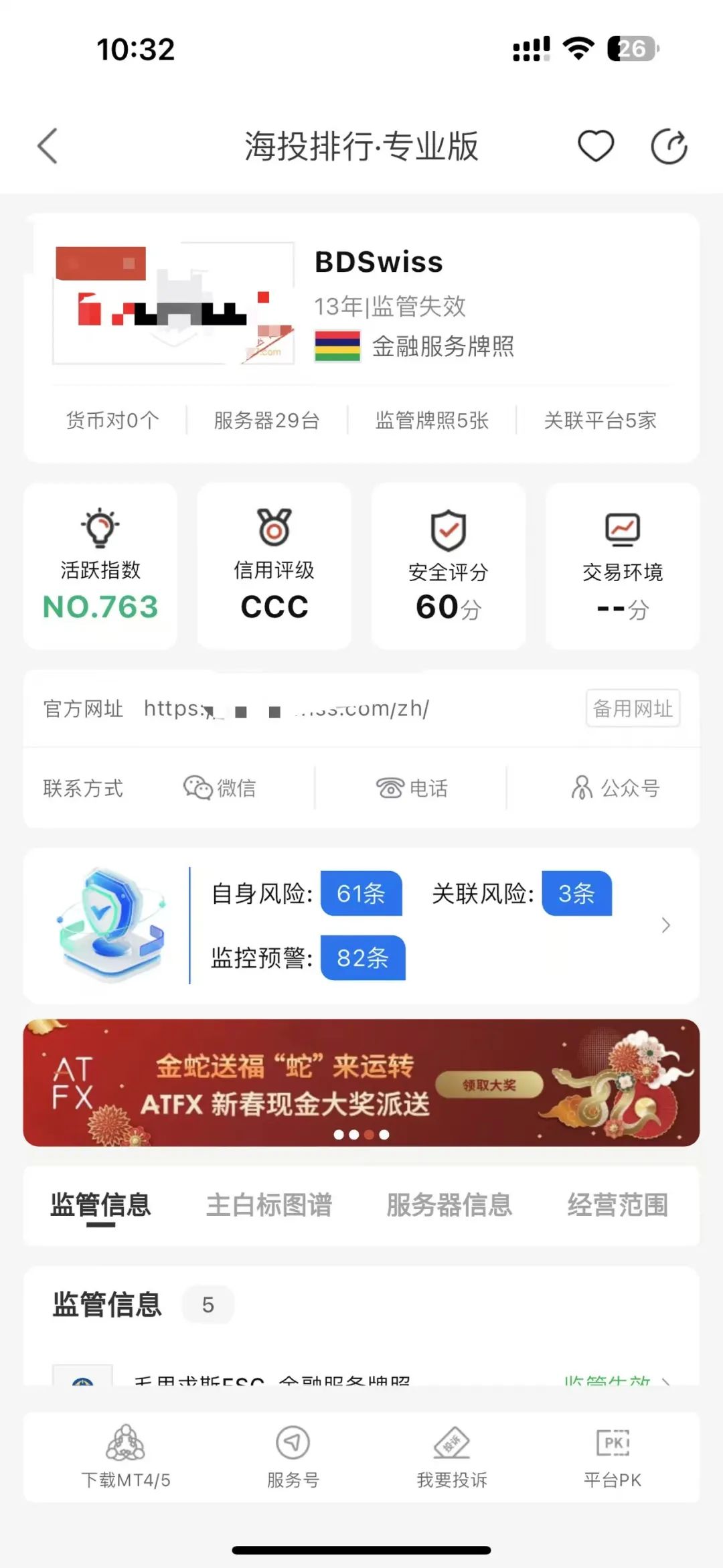Toggle the heart favorite icon

click(596, 145)
